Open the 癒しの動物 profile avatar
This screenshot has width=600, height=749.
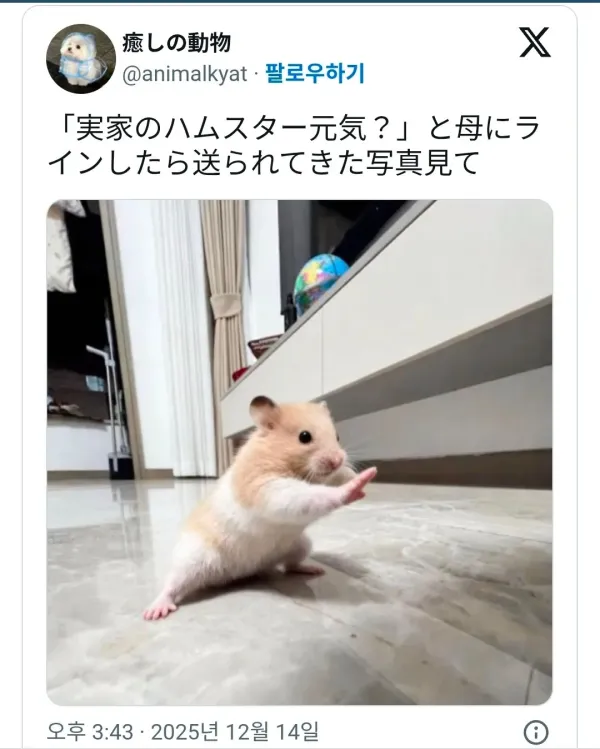coord(81,59)
